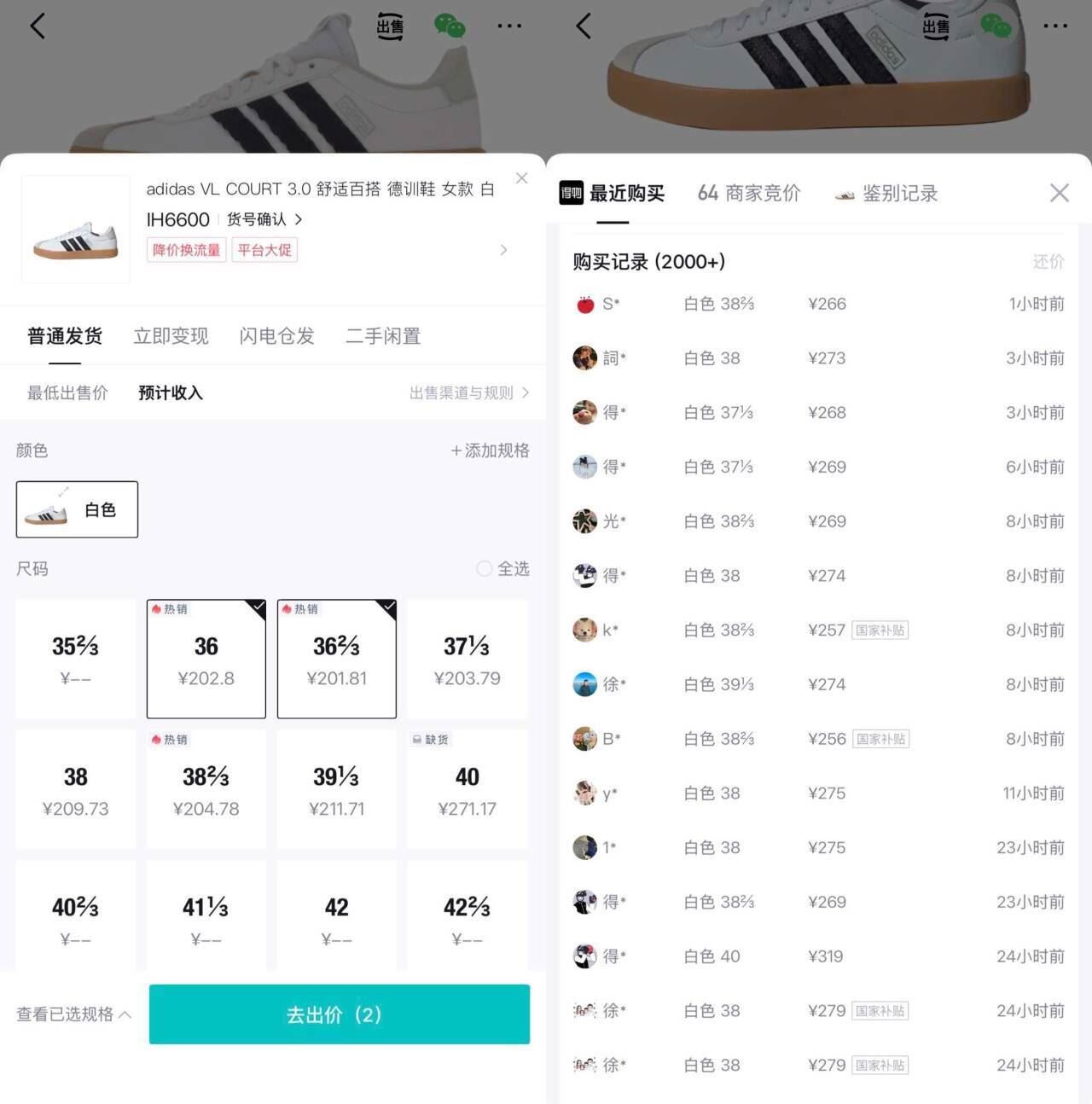The width and height of the screenshot is (1092, 1104).
Task: Select the 白色 color option
Action: (77, 509)
